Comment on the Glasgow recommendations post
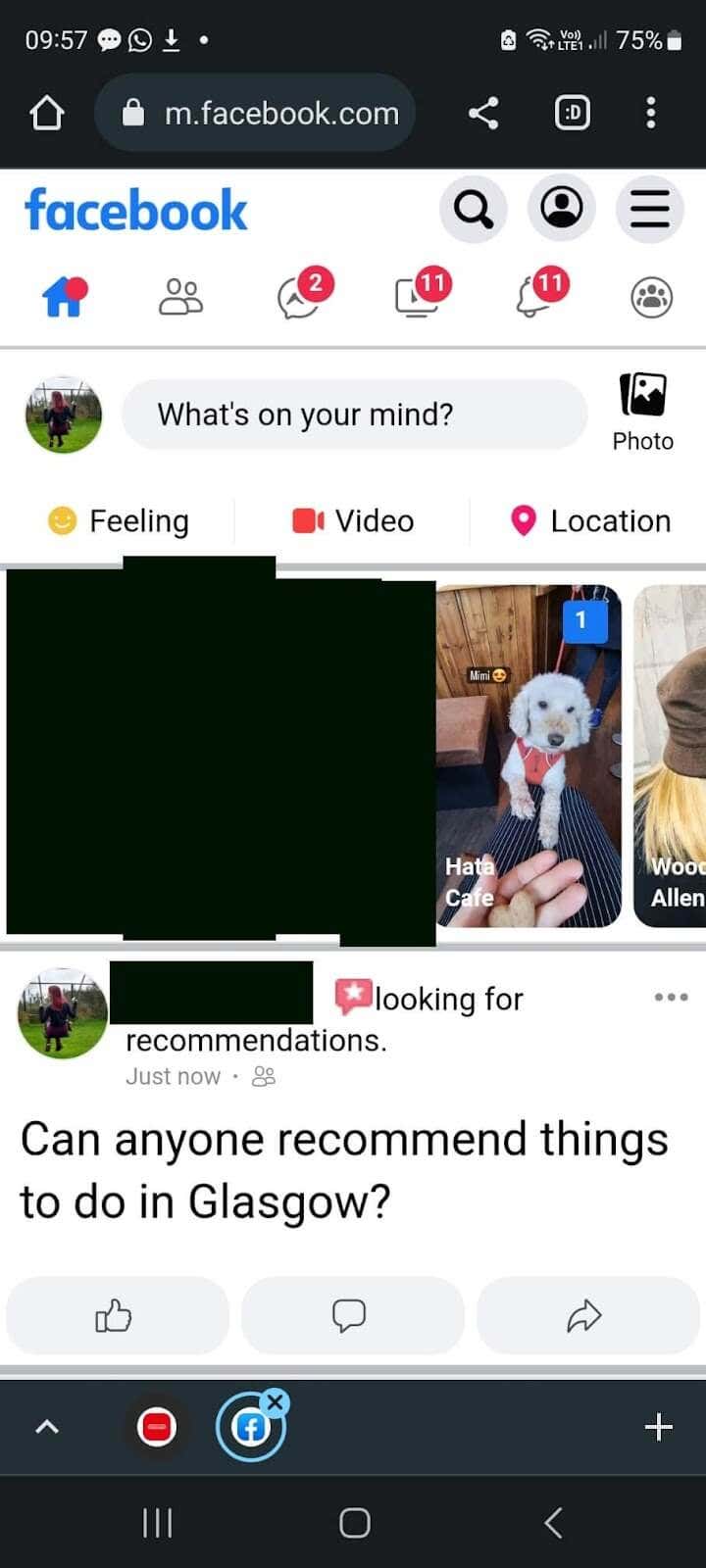706x1568 pixels. [x=351, y=1315]
